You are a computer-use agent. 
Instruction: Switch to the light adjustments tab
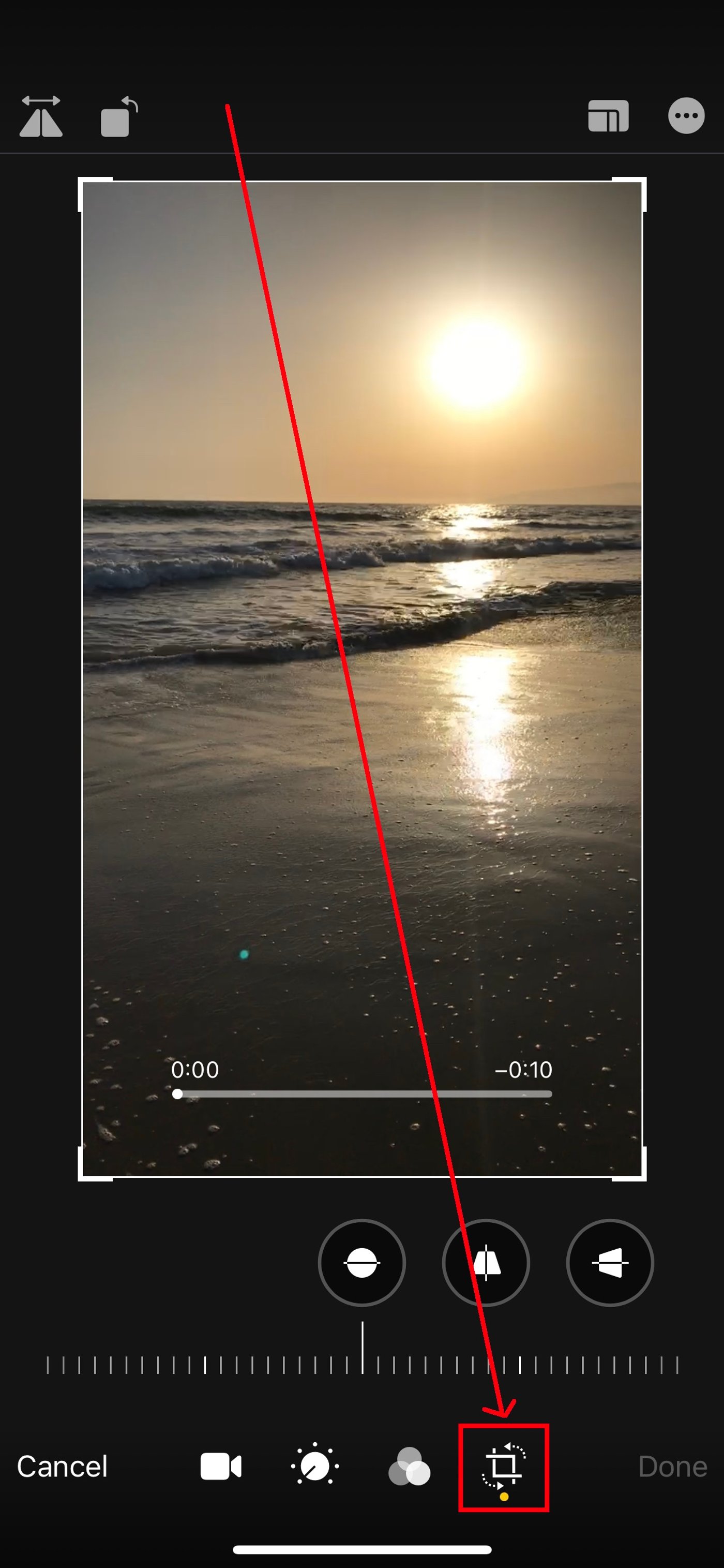click(315, 1467)
